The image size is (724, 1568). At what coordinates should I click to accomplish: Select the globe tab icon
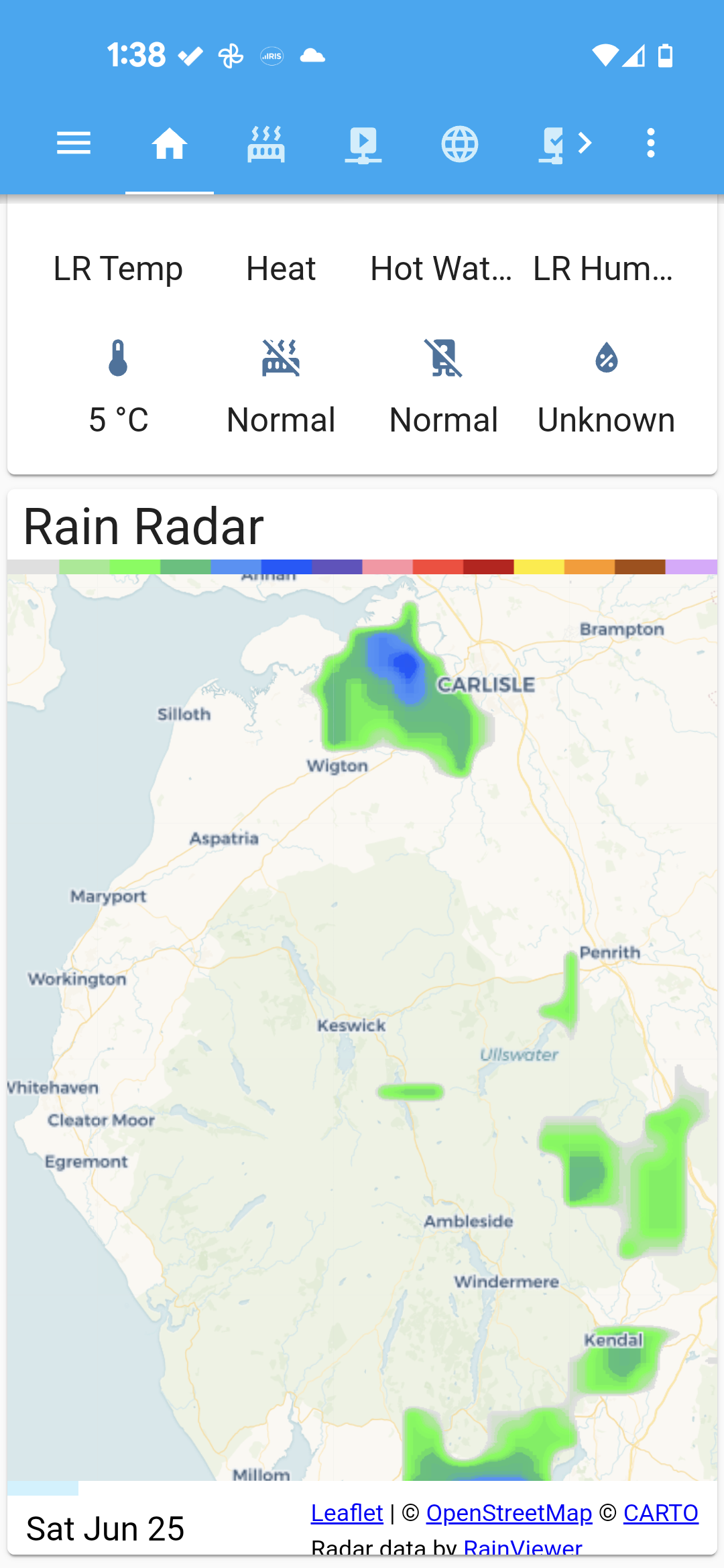[x=459, y=143]
